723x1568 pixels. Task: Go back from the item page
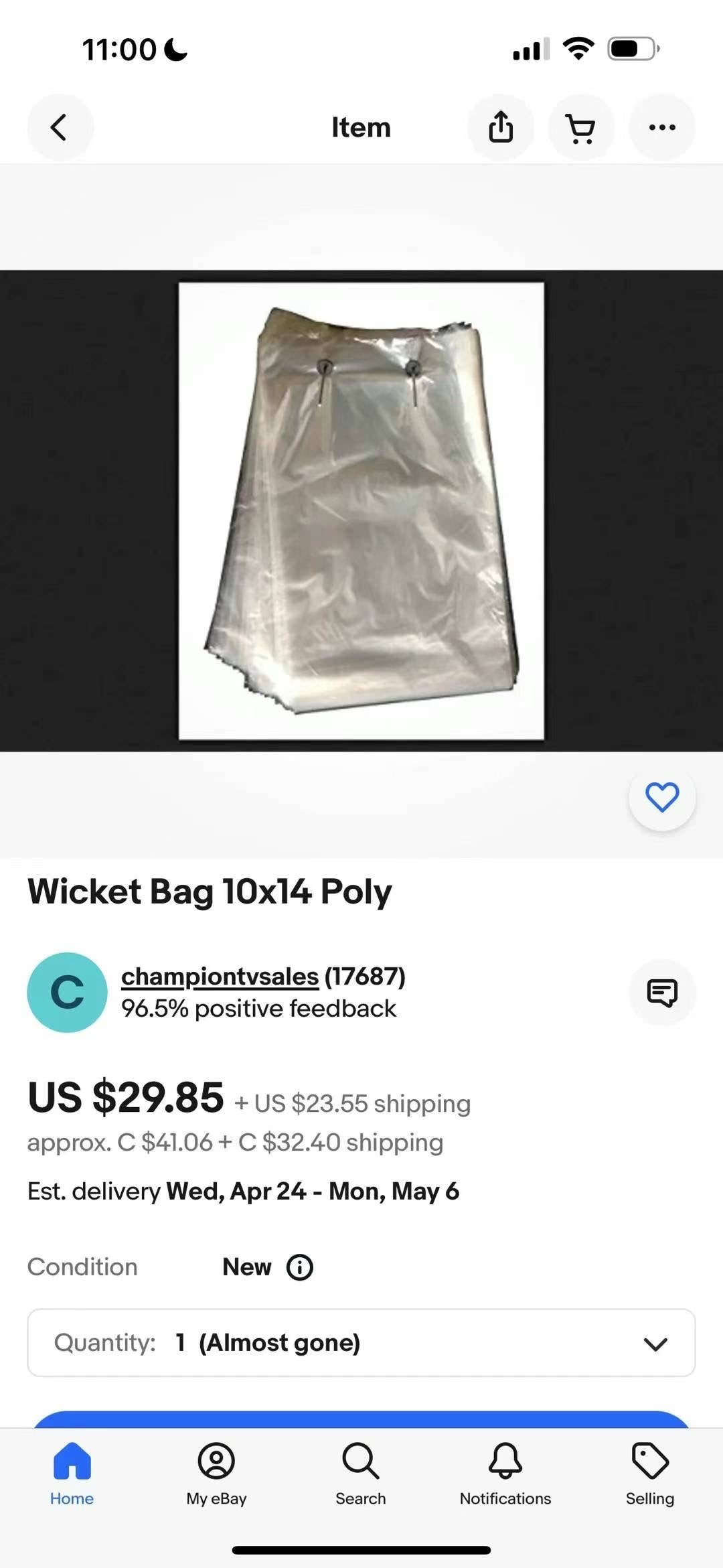point(60,127)
